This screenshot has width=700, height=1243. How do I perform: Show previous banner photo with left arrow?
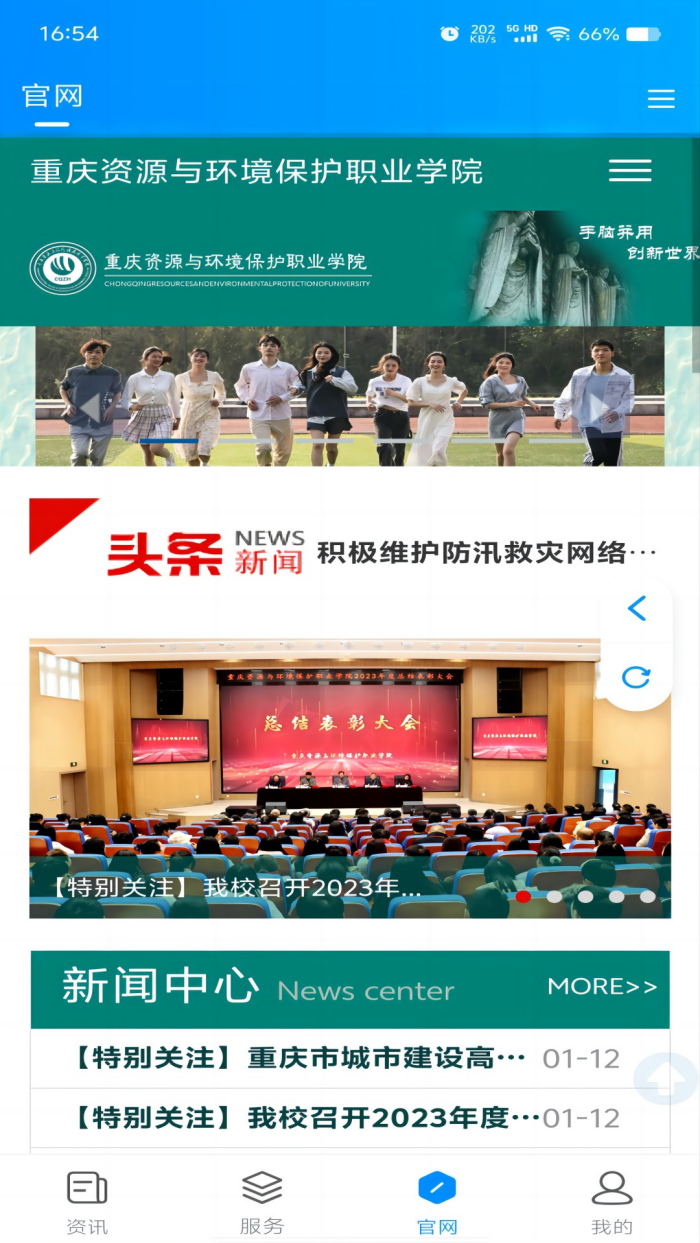tap(89, 408)
